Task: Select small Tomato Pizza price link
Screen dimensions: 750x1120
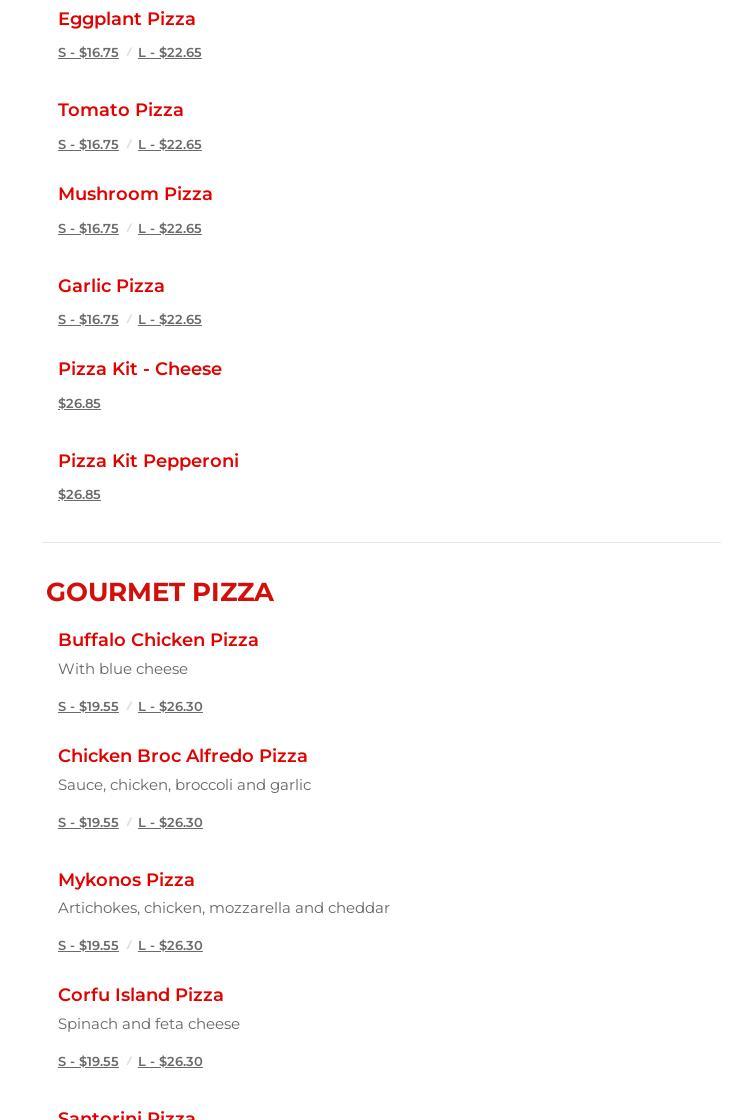Action: 88,145
